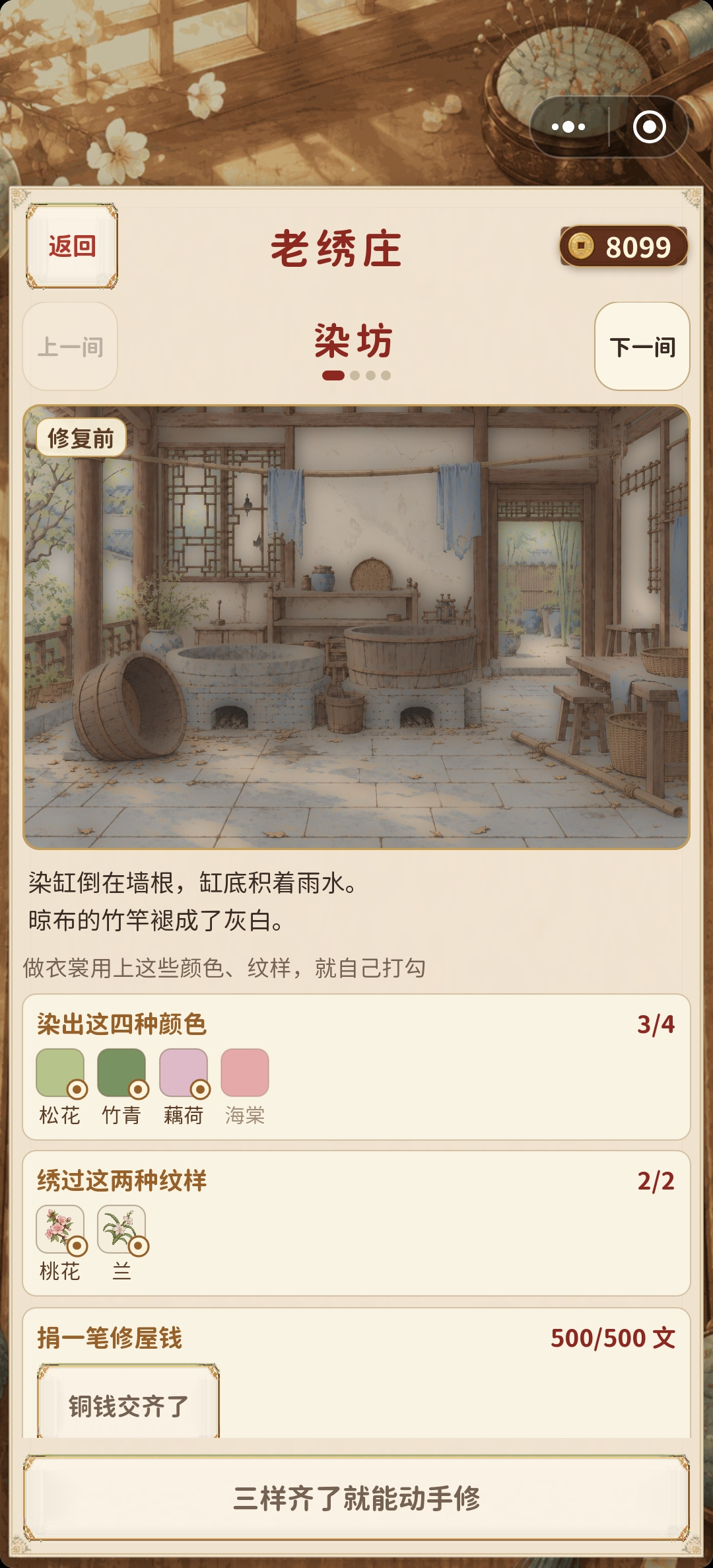
Task: Select the 竹青 color swatch
Action: [121, 1073]
